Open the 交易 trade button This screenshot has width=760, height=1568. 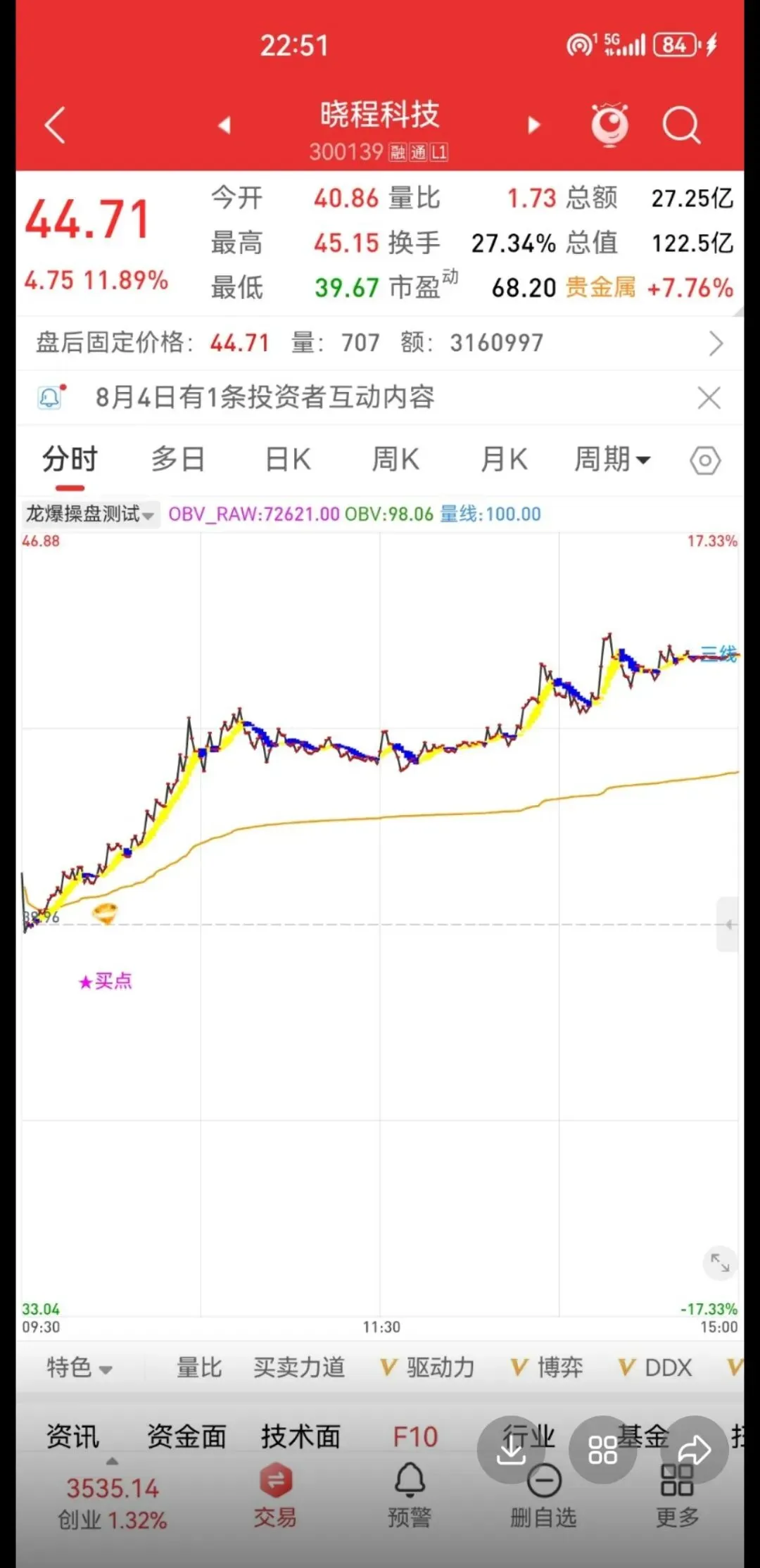click(x=275, y=1496)
